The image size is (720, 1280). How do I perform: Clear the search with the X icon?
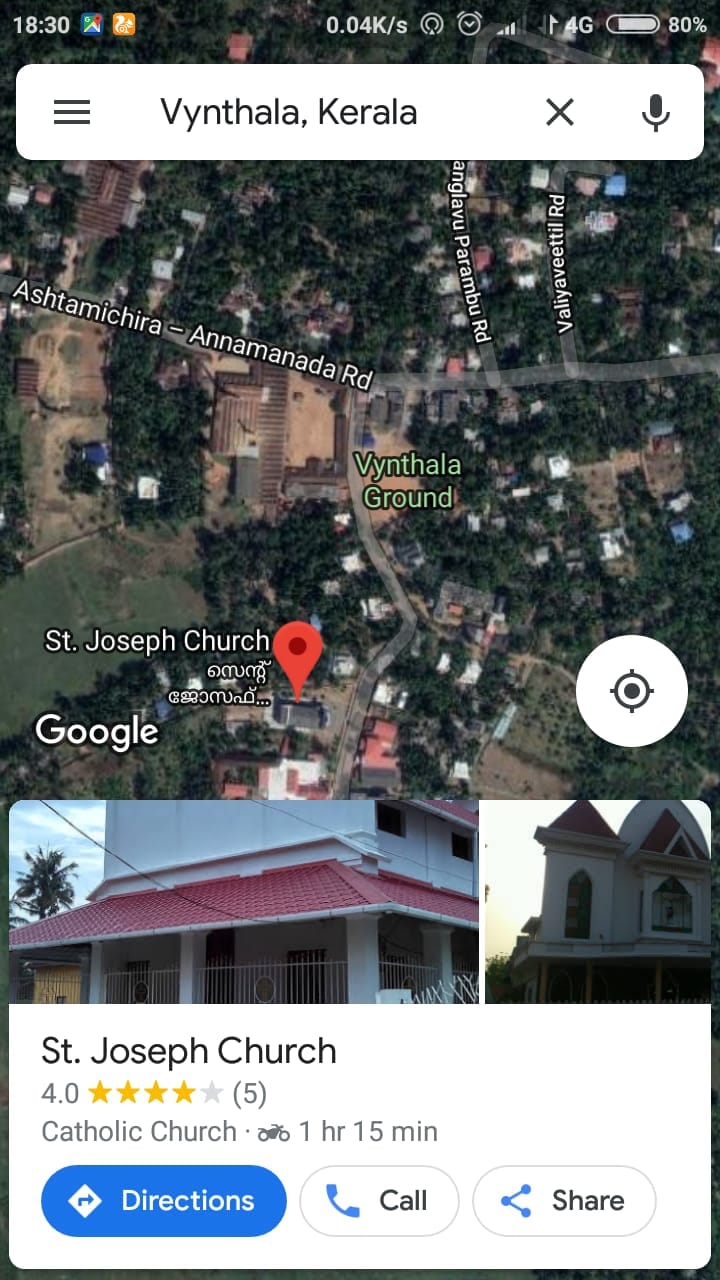coord(560,112)
